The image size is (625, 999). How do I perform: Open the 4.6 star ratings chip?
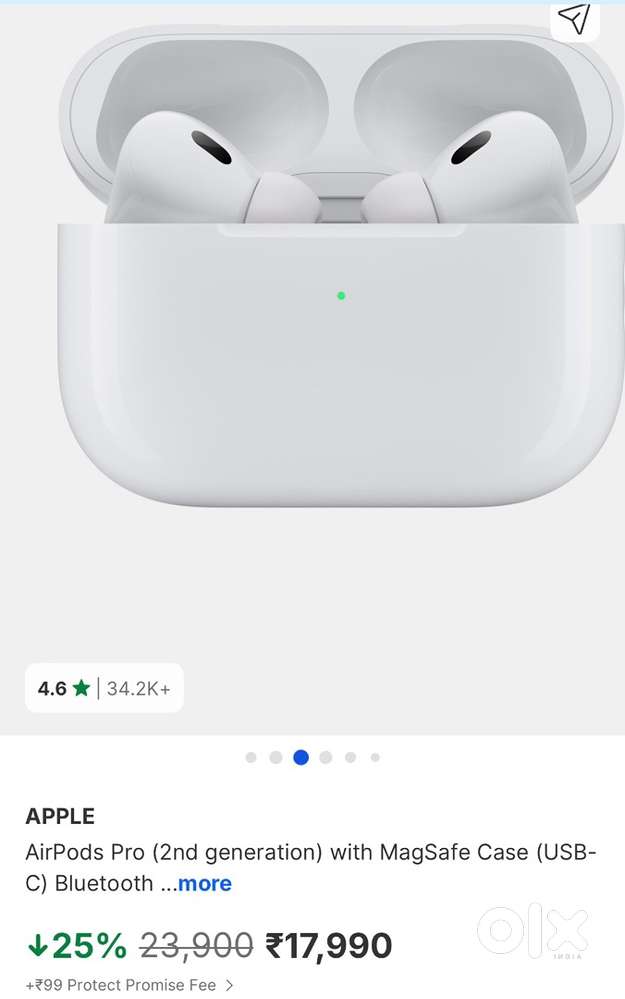point(104,688)
